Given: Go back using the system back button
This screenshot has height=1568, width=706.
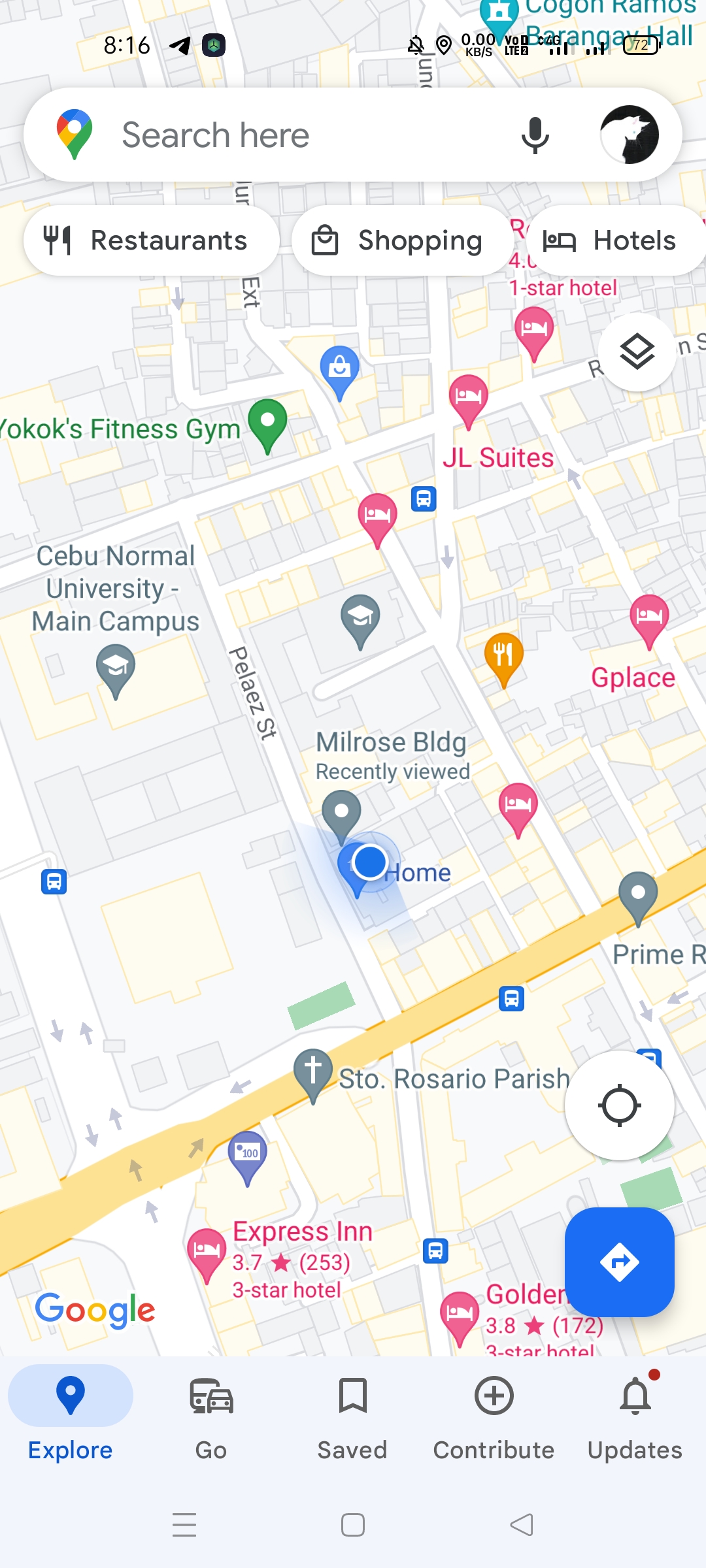Looking at the screenshot, I should click(x=521, y=1525).
